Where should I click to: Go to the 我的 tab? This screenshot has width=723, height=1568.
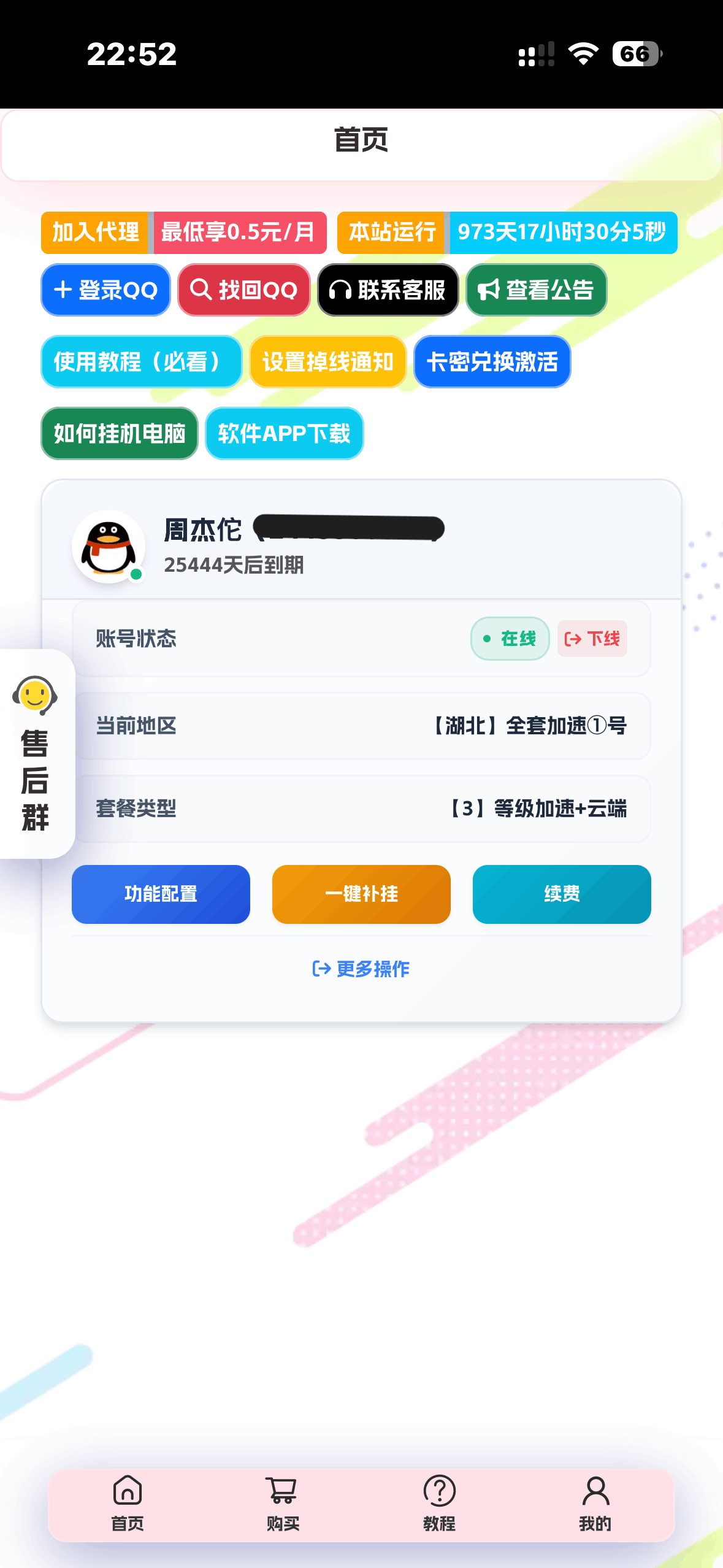click(x=595, y=1504)
